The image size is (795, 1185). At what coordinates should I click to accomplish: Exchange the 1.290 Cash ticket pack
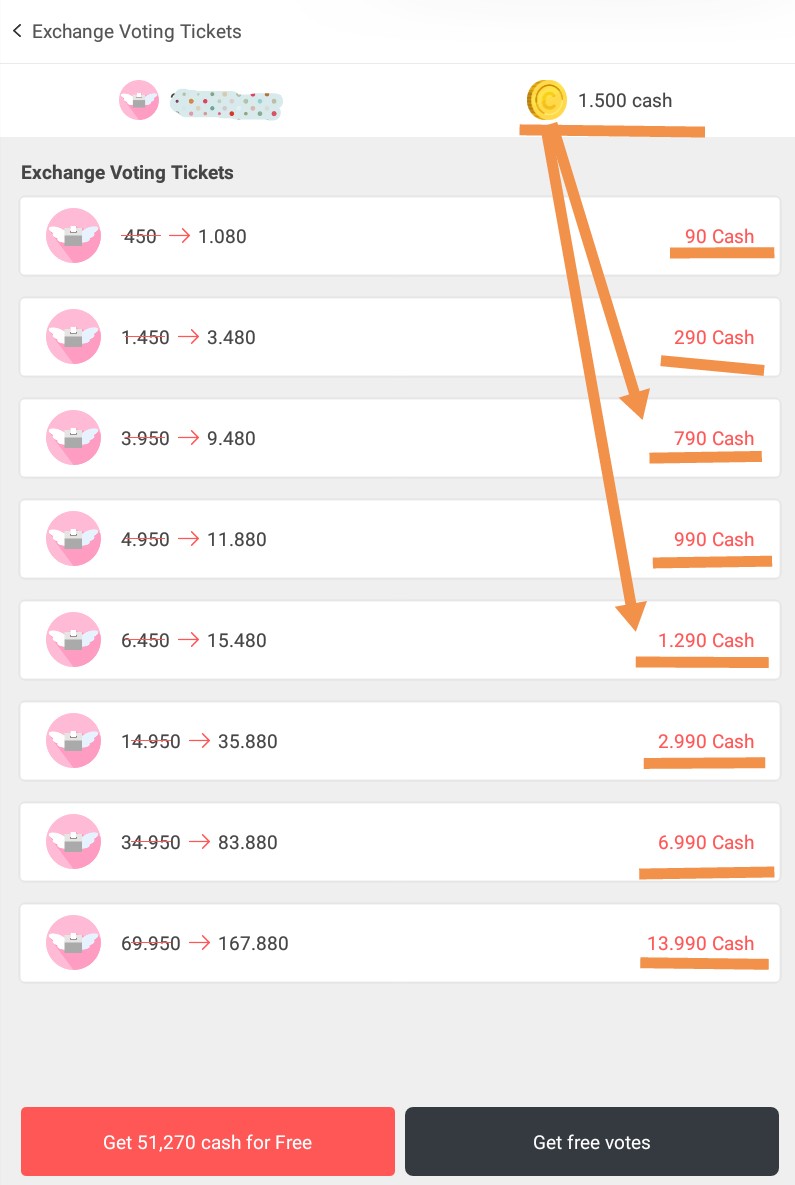pos(399,641)
